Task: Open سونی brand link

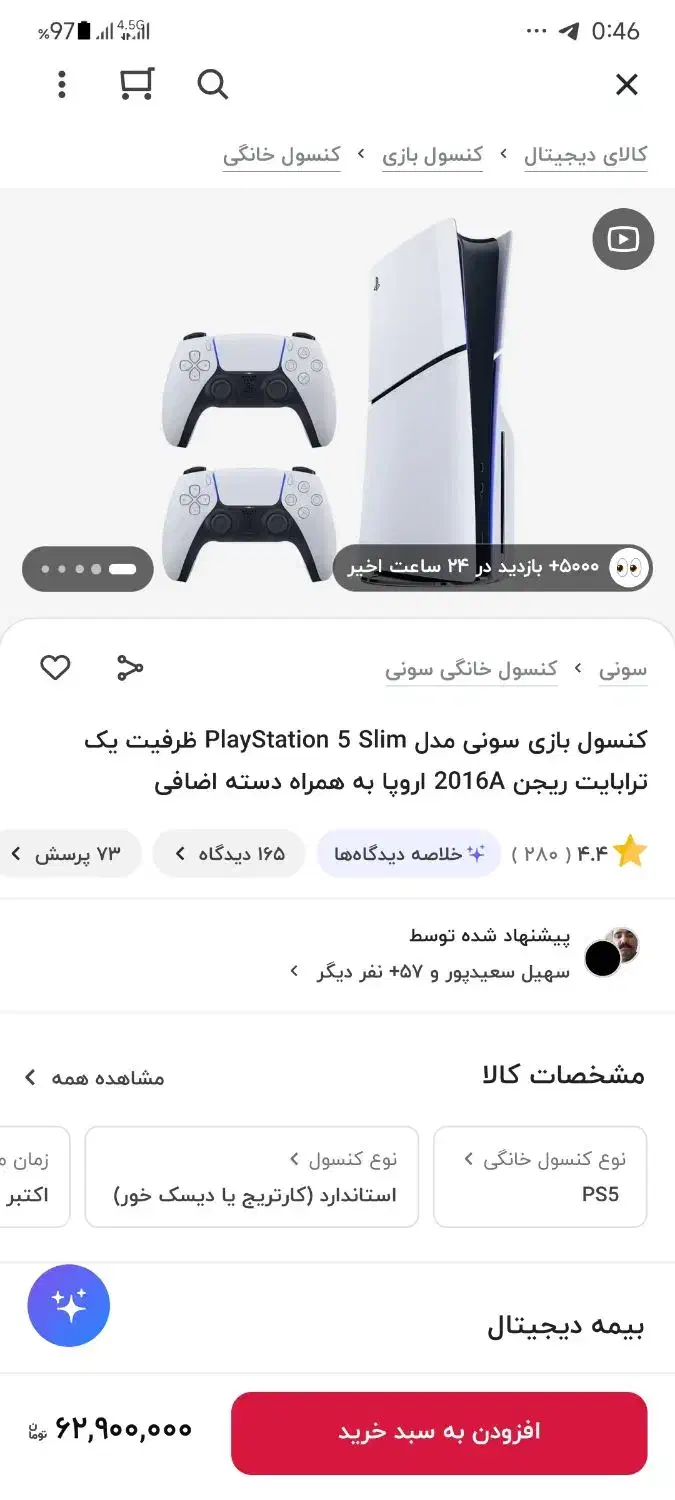Action: click(x=622, y=670)
